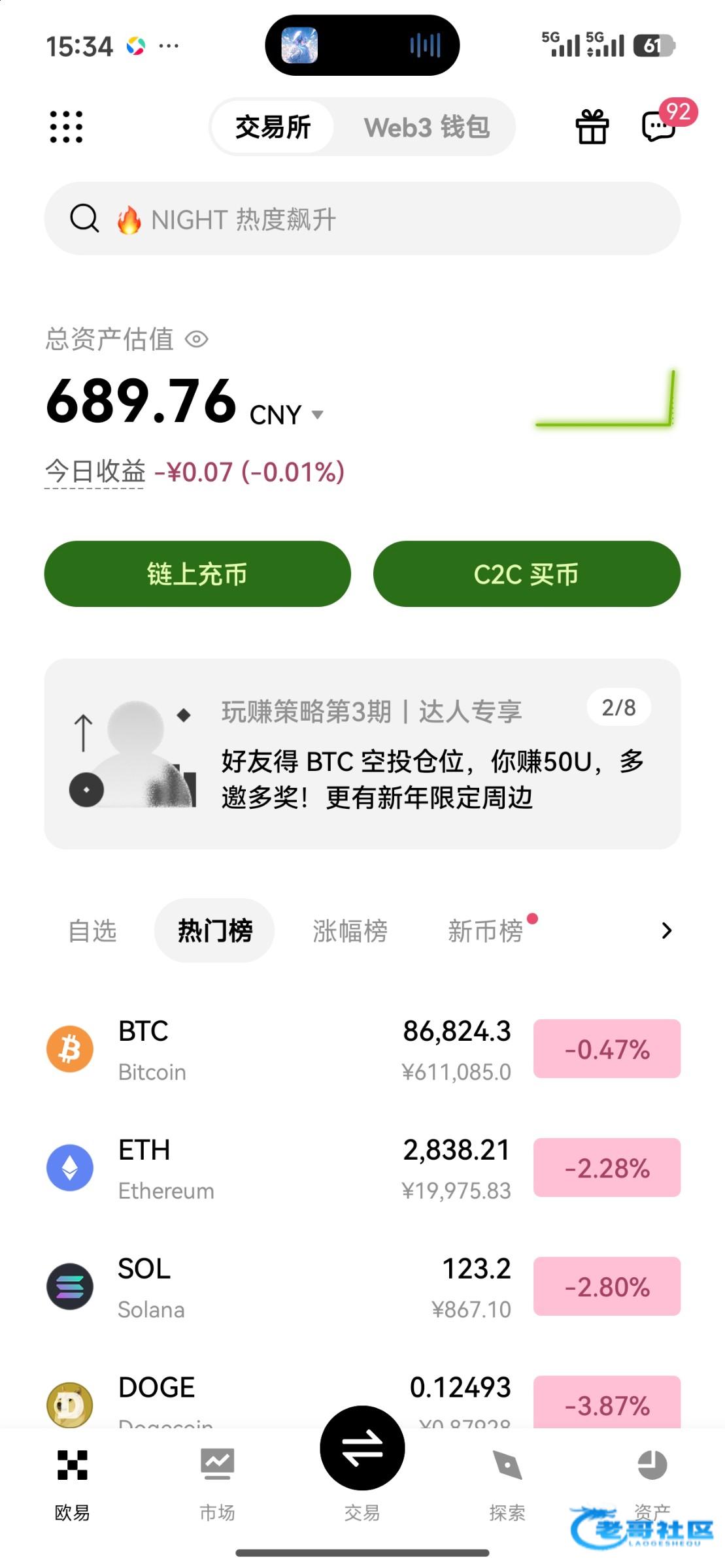
Task: Tap the NIGHT 热度飙升 search box
Action: [362, 219]
